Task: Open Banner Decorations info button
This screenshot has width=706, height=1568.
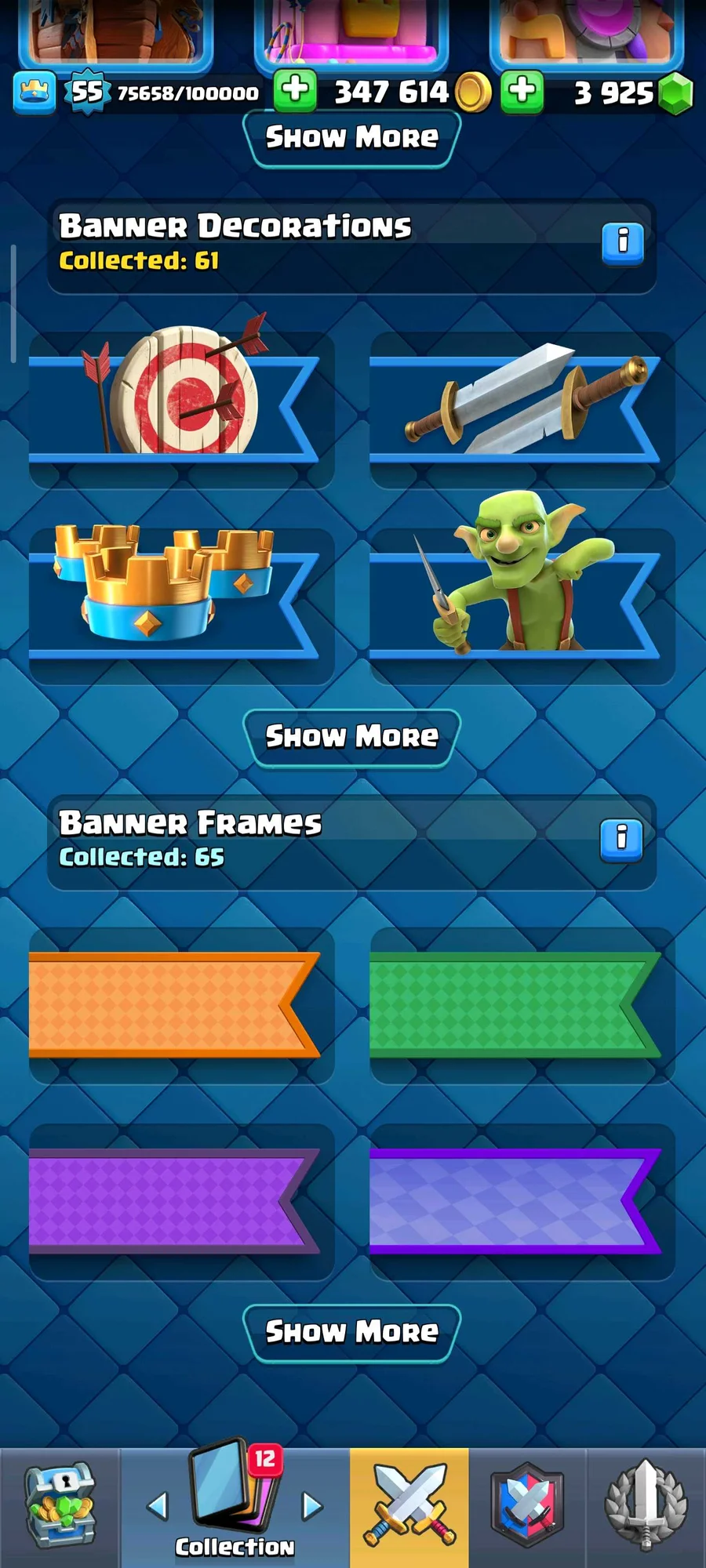Action: pyautogui.click(x=623, y=243)
